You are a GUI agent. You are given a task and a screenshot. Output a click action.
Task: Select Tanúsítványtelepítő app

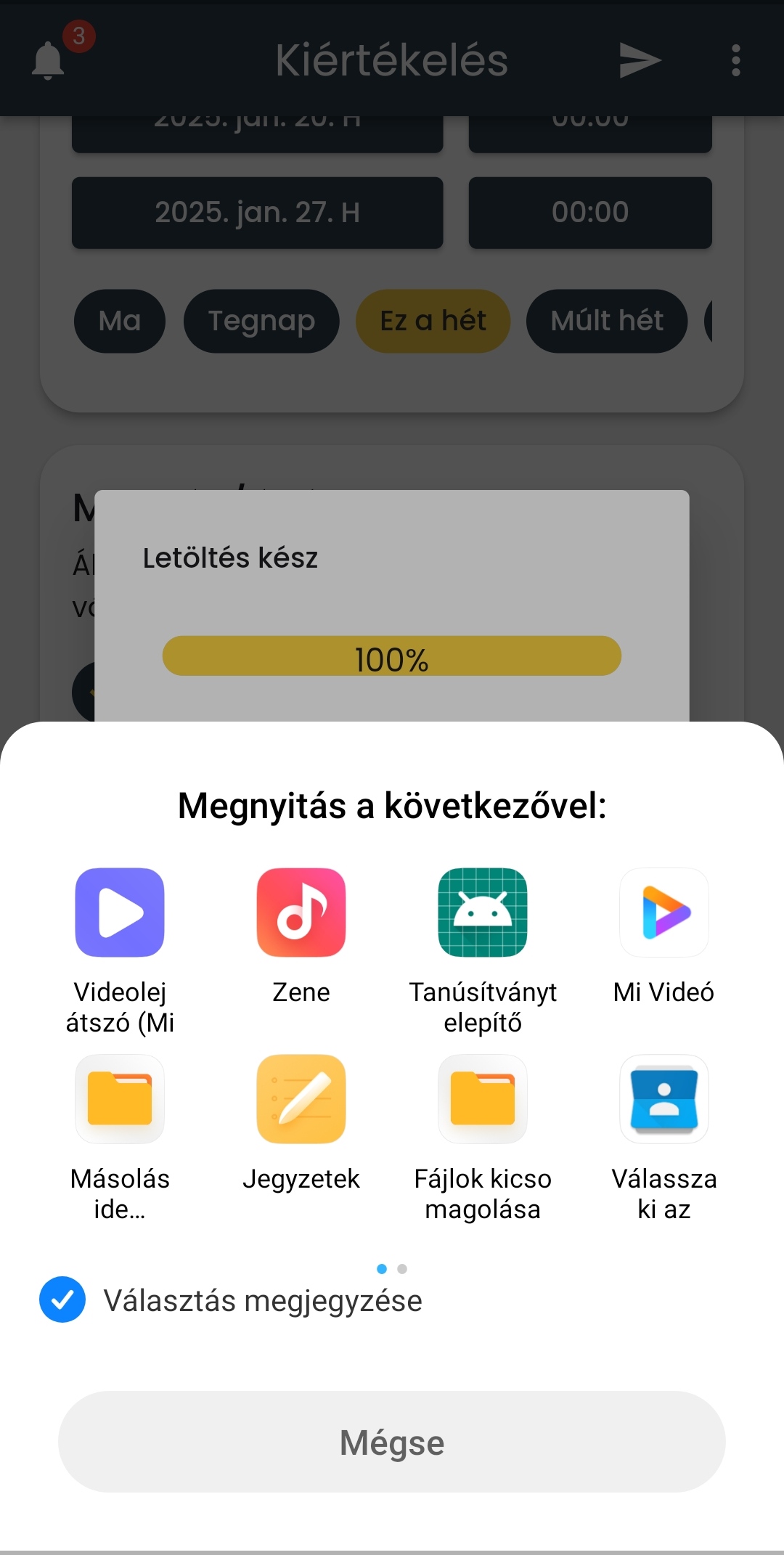coord(483,913)
